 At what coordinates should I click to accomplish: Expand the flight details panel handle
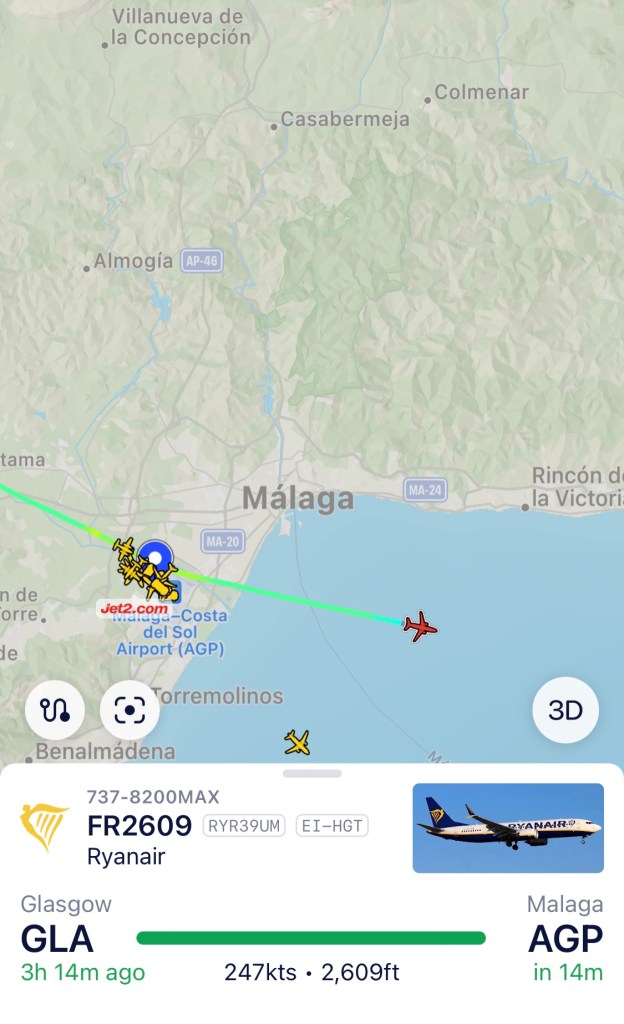pyautogui.click(x=312, y=773)
